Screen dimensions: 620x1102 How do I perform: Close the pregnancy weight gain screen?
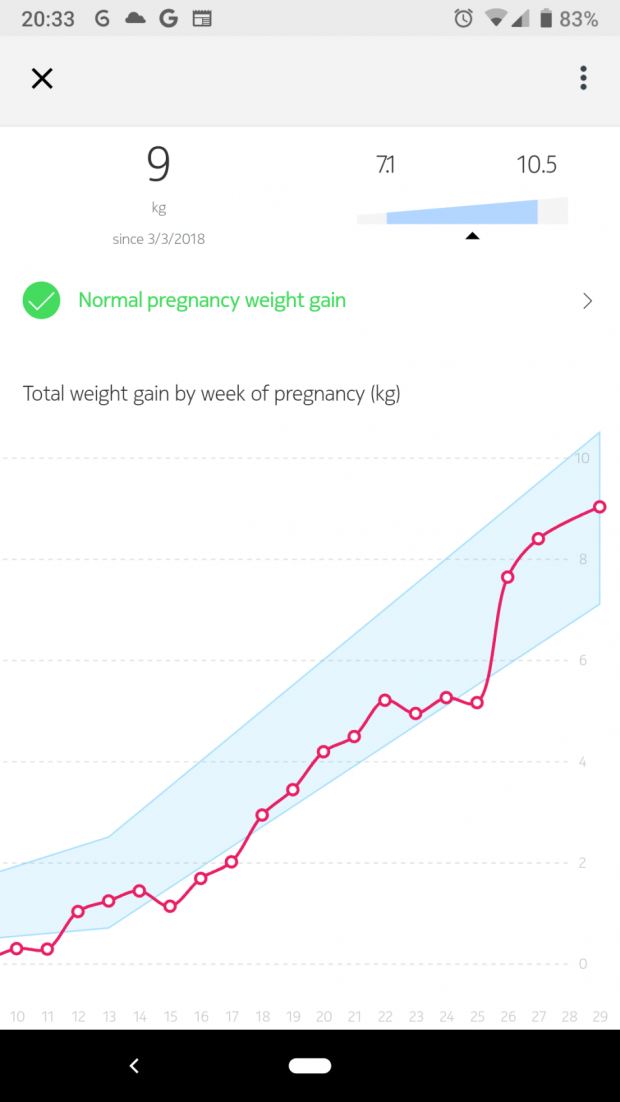42,79
